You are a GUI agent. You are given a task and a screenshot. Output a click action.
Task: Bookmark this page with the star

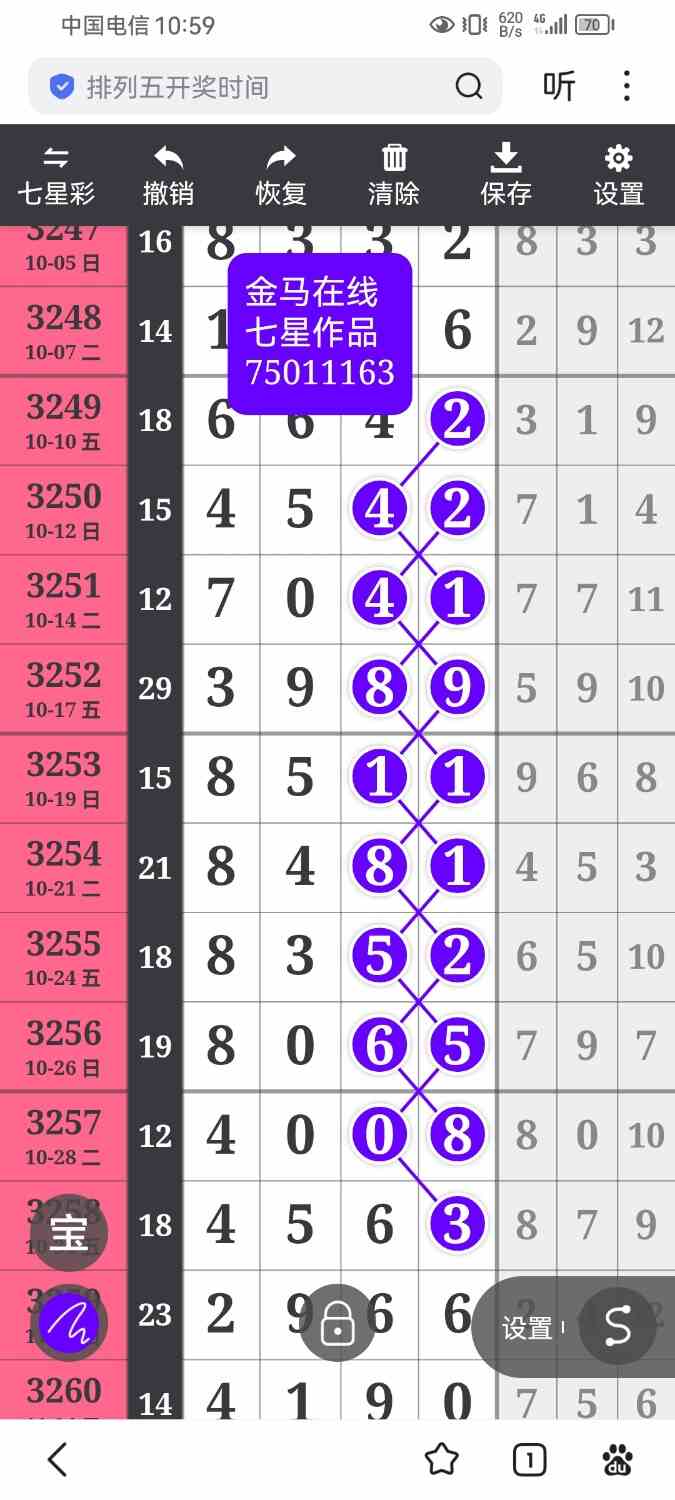[441, 1460]
